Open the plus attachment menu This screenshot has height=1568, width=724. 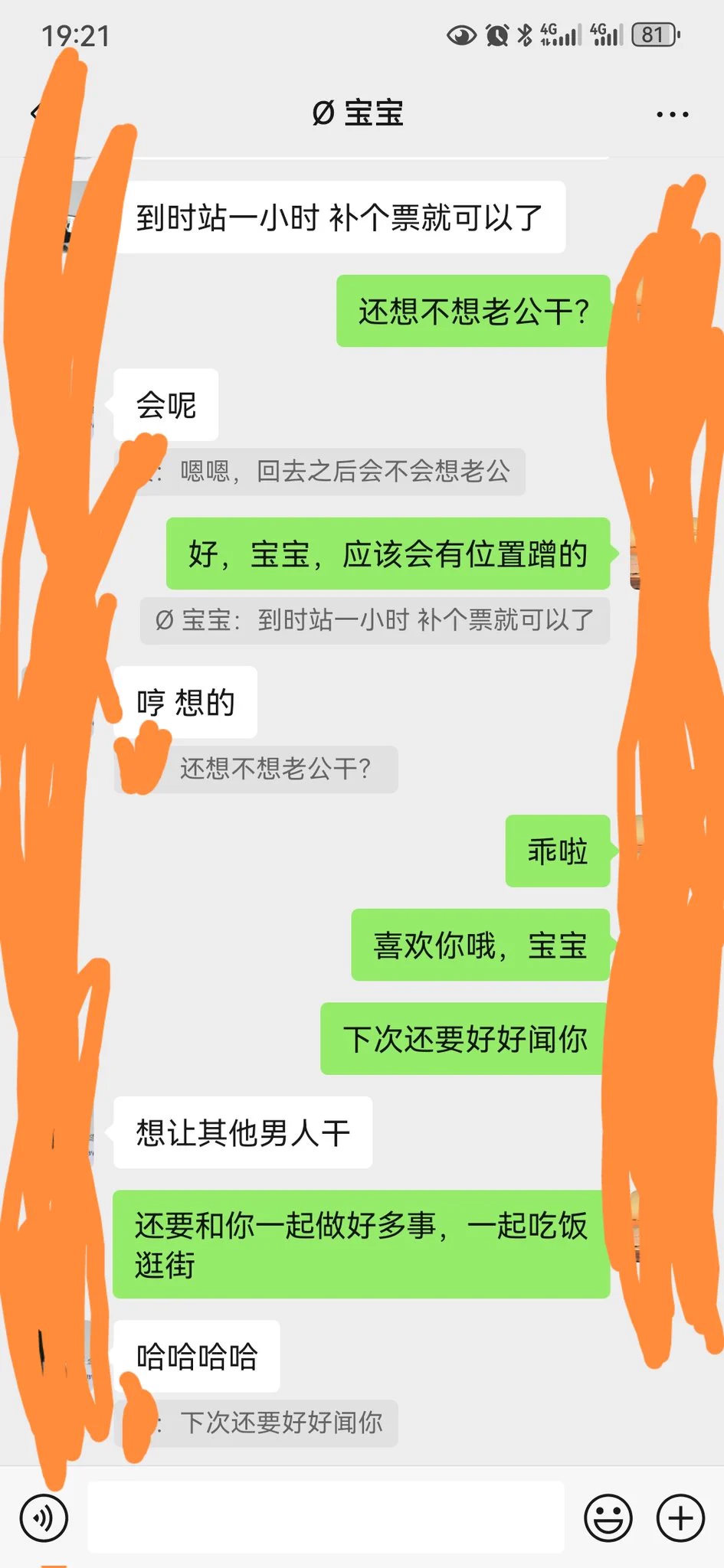[680, 1517]
